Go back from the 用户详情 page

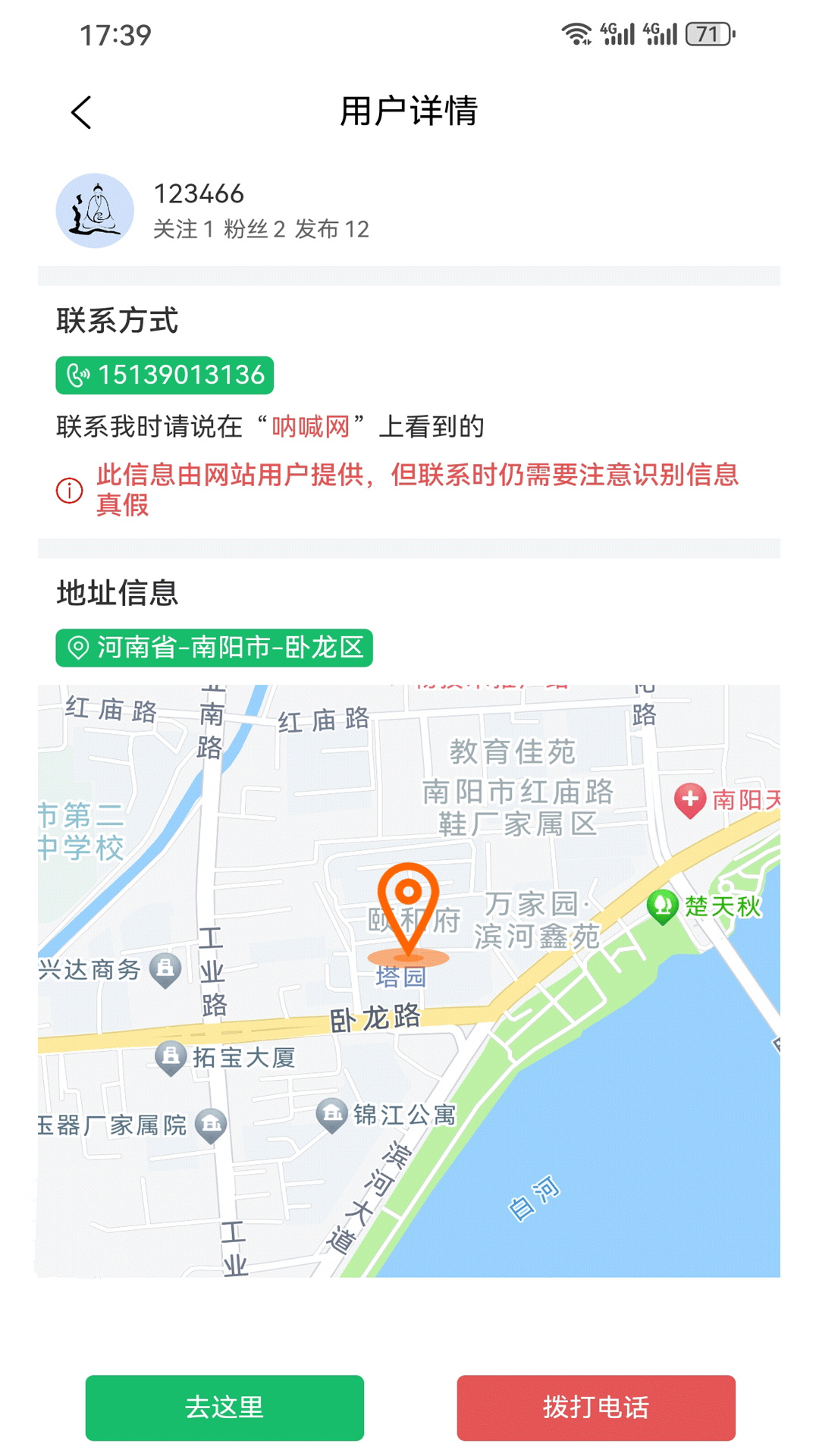pyautogui.click(x=81, y=112)
